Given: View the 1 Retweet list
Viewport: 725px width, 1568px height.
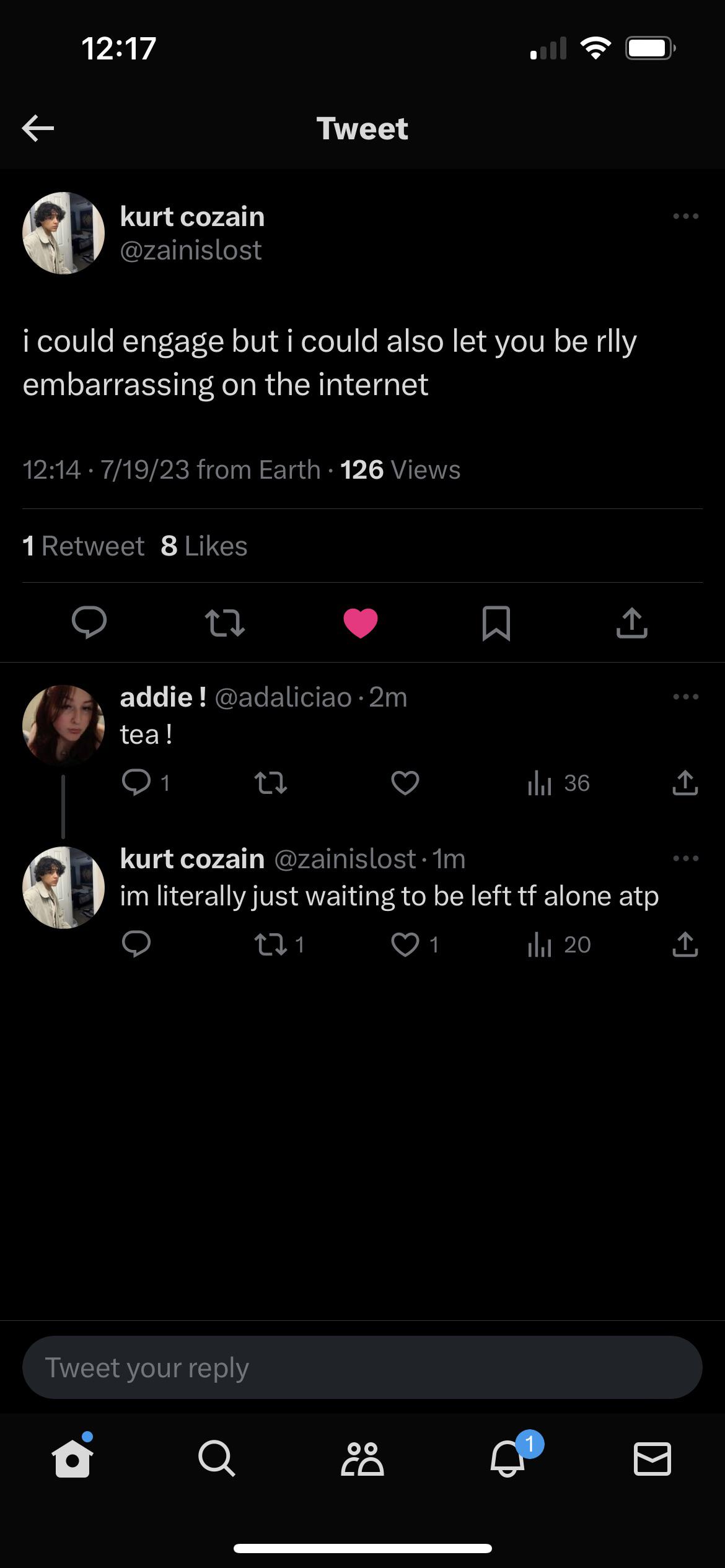Looking at the screenshot, I should point(84,546).
